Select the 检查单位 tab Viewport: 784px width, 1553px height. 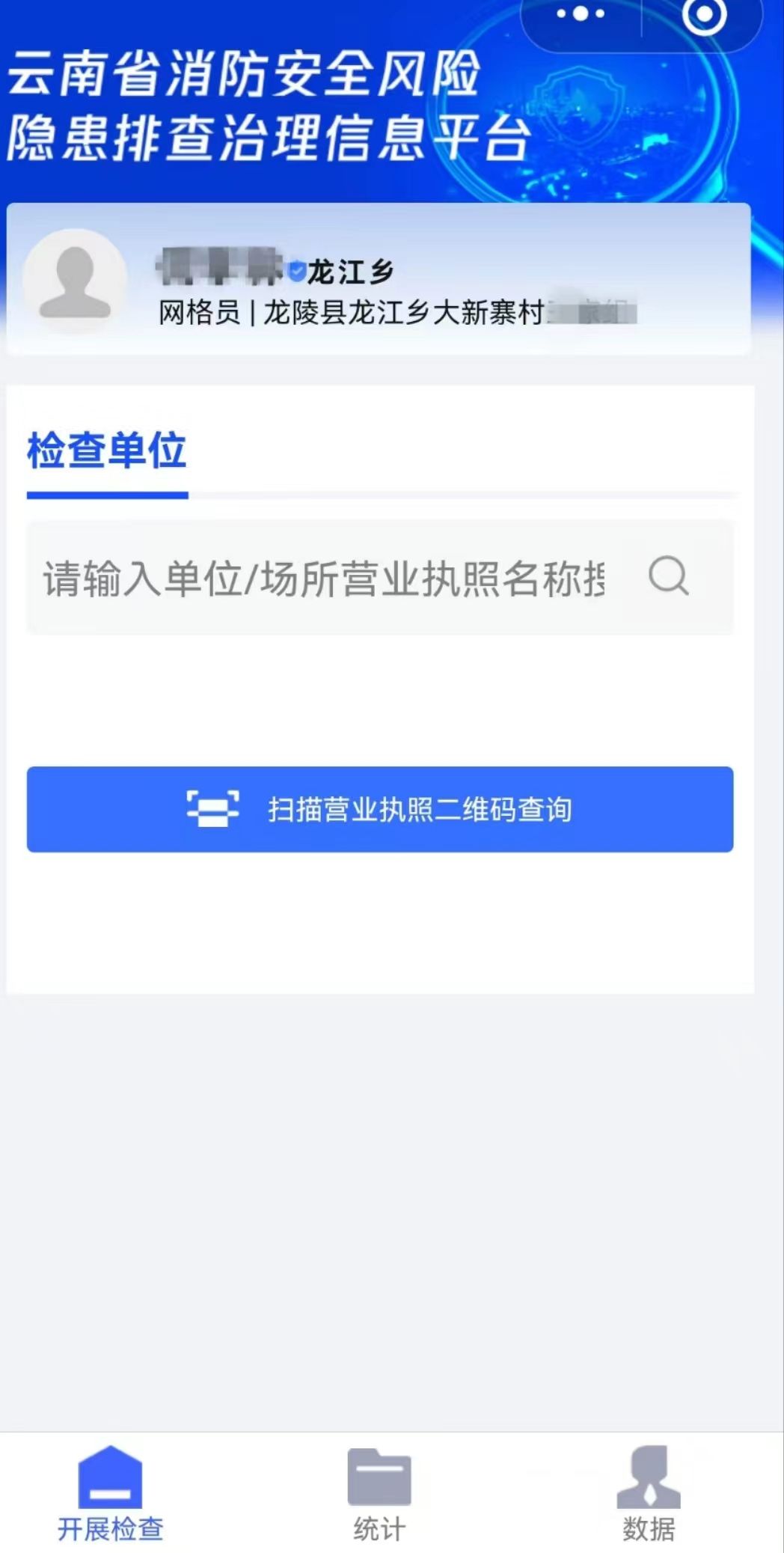[x=106, y=451]
